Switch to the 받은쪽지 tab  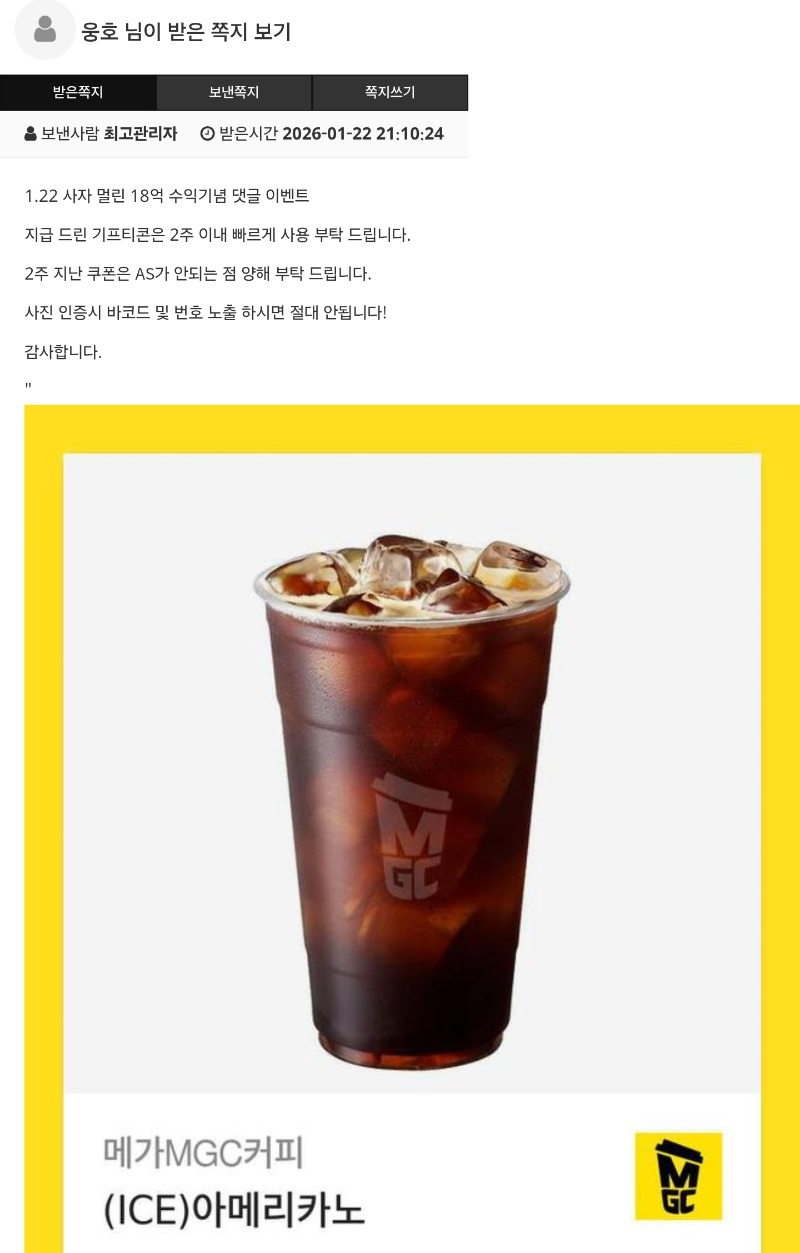[x=78, y=93]
